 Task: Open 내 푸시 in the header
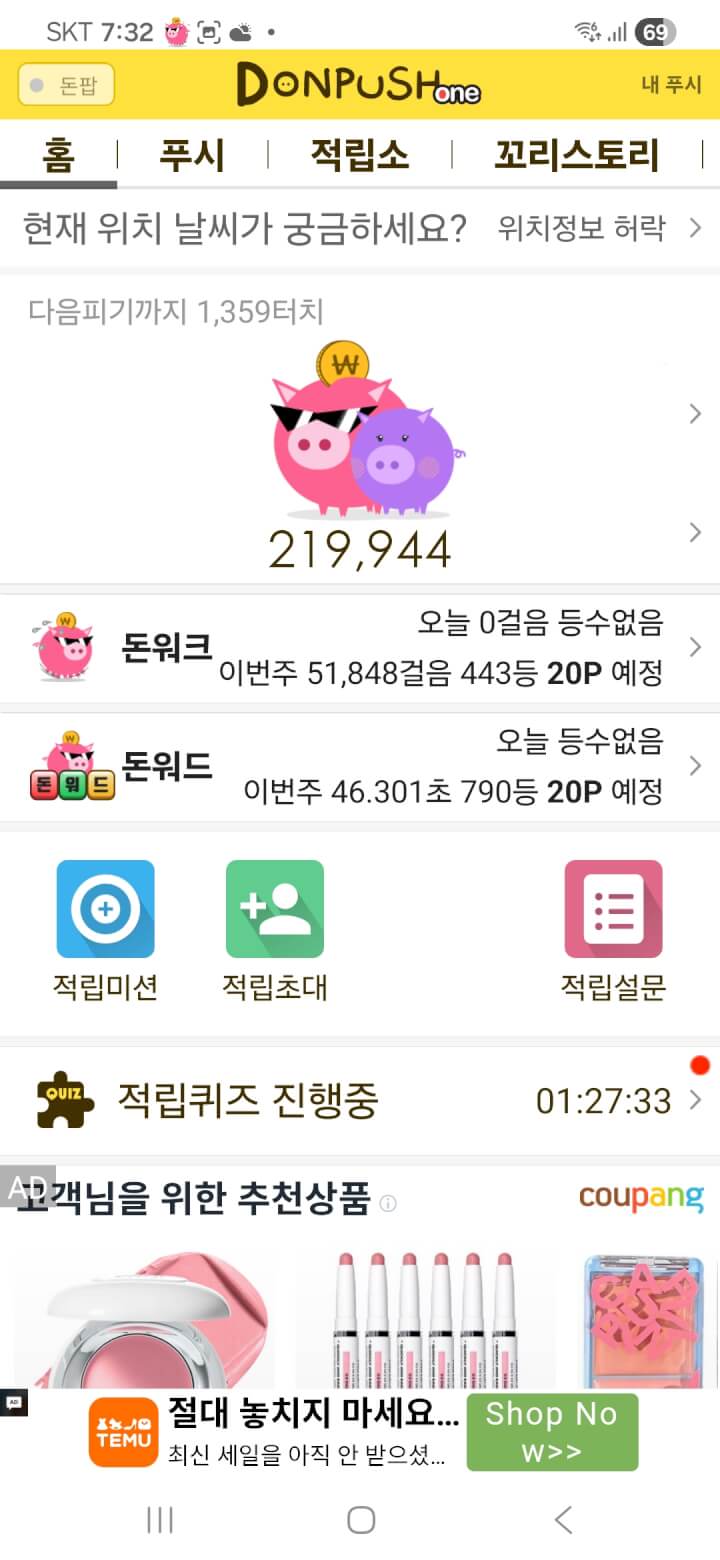pyautogui.click(x=671, y=86)
